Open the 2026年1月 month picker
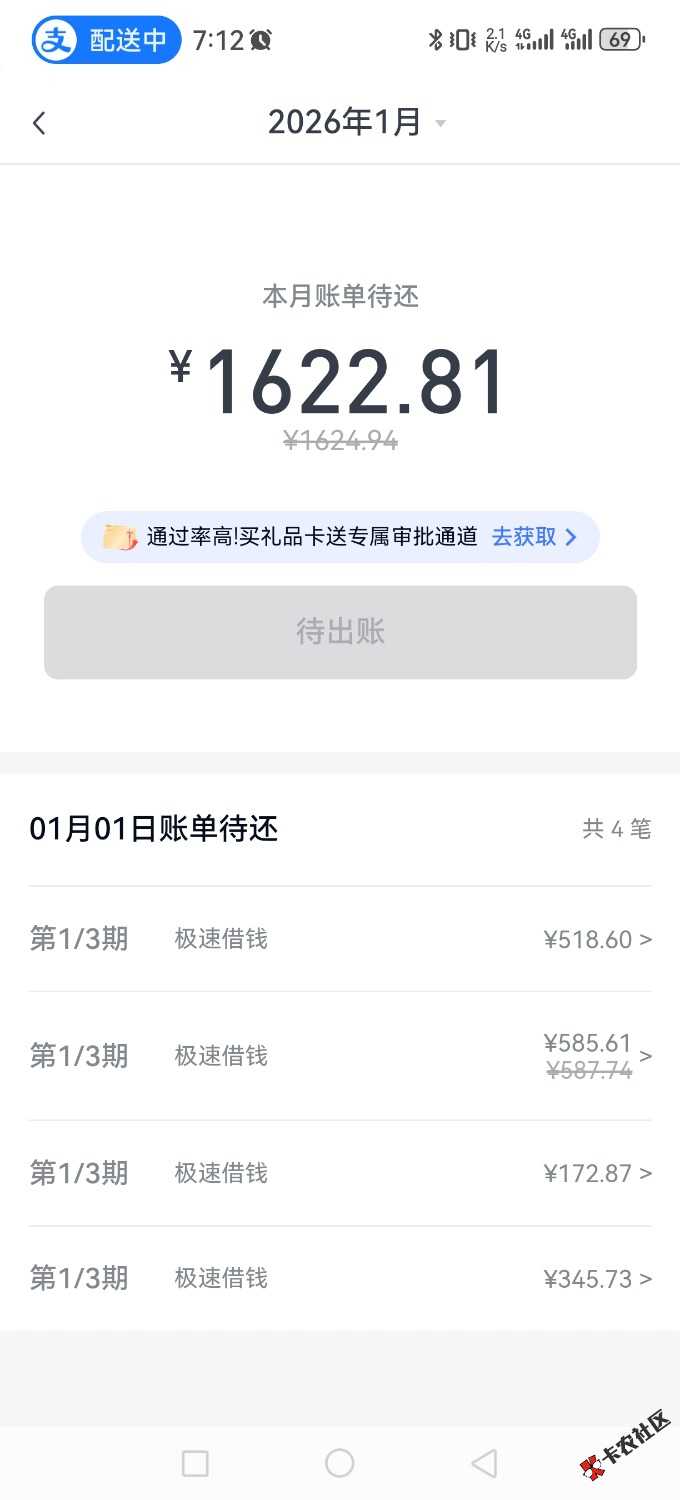 [x=356, y=123]
